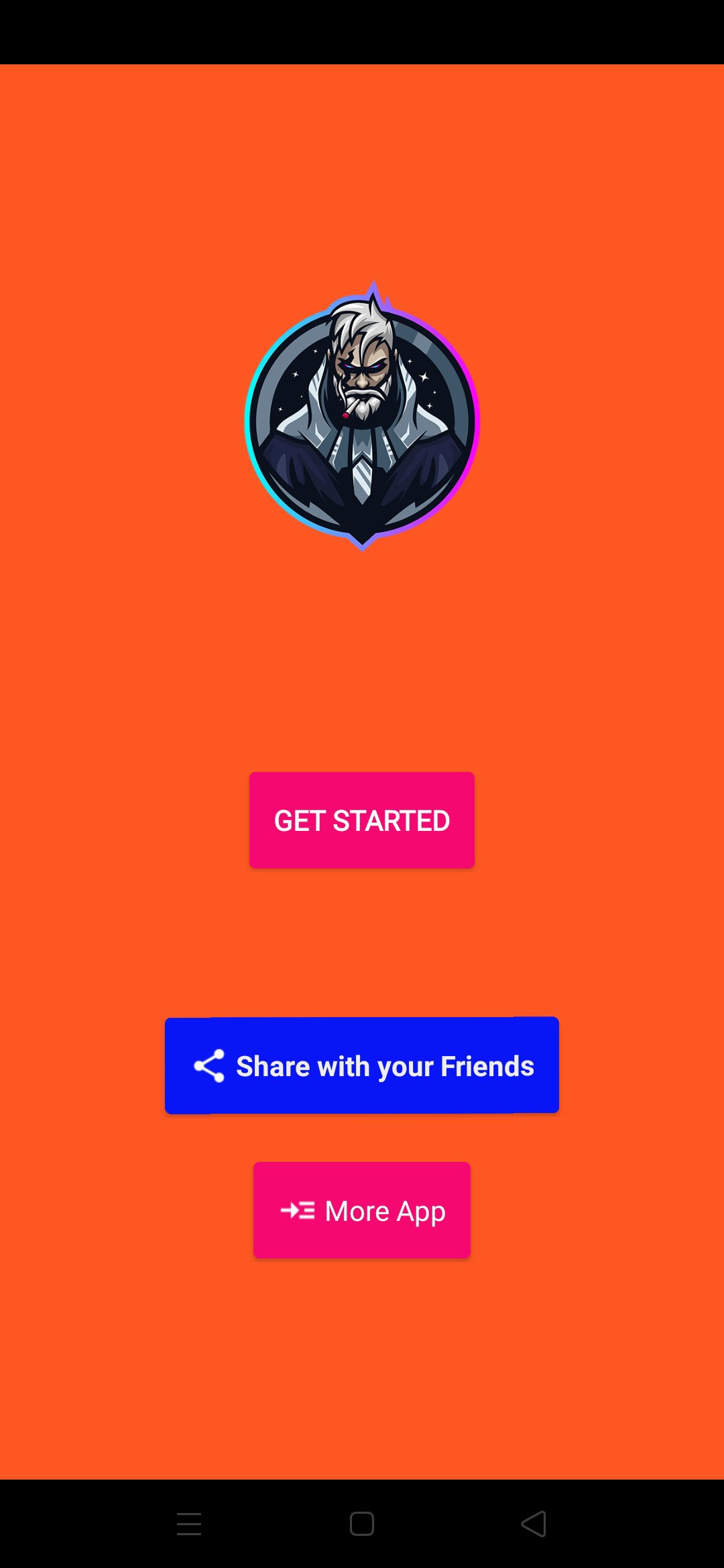Tap the GET STARTED button
Viewport: 724px width, 1568px height.
(362, 820)
